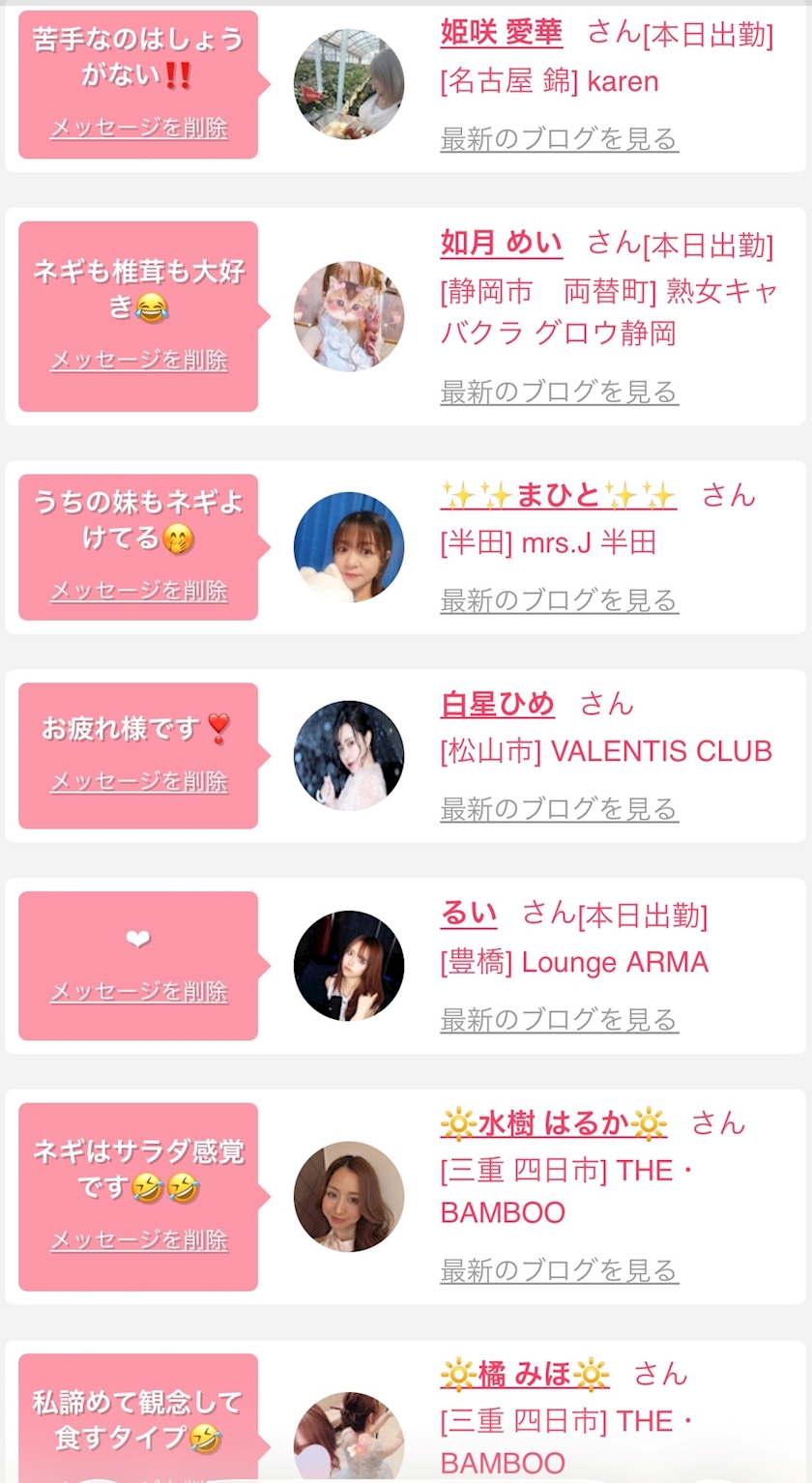Image resolution: width=812 pixels, height=1483 pixels.
Task: Tap 白星ひめ's round profile photo
Action: [349, 755]
